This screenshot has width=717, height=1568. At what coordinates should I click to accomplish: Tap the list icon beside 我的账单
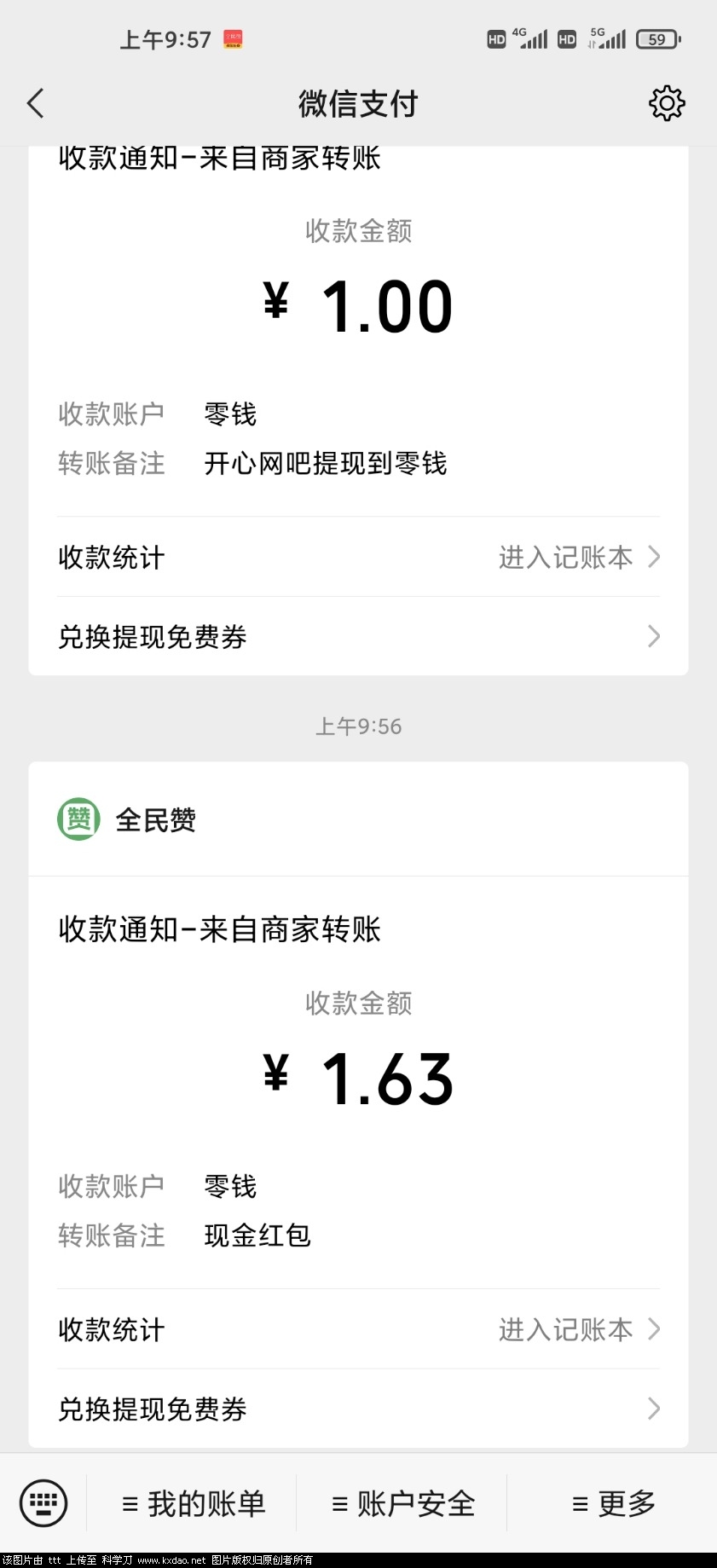point(130,1504)
